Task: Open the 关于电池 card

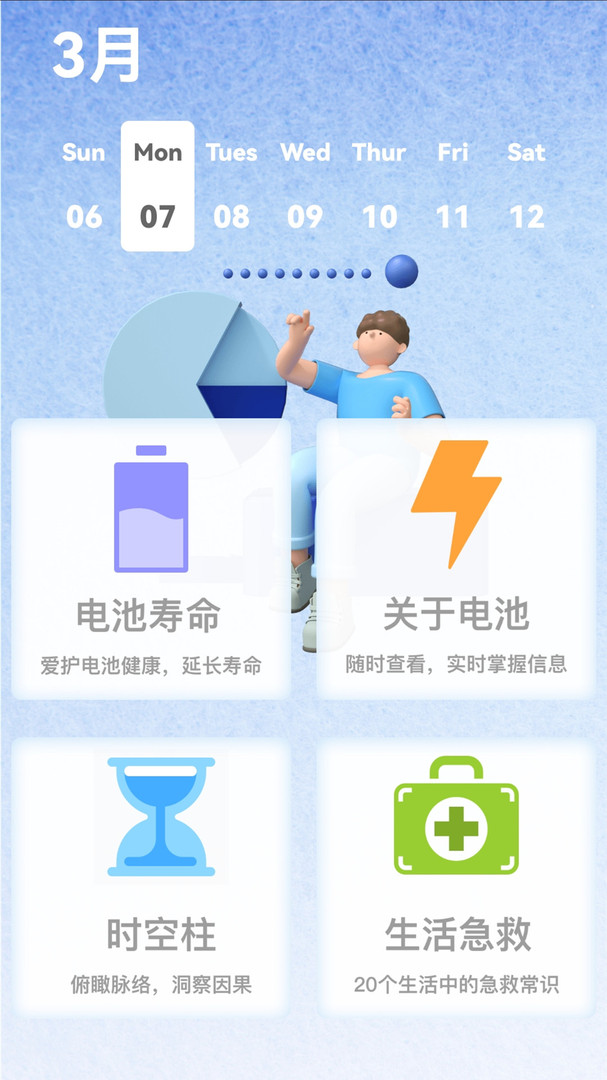Action: [x=456, y=560]
